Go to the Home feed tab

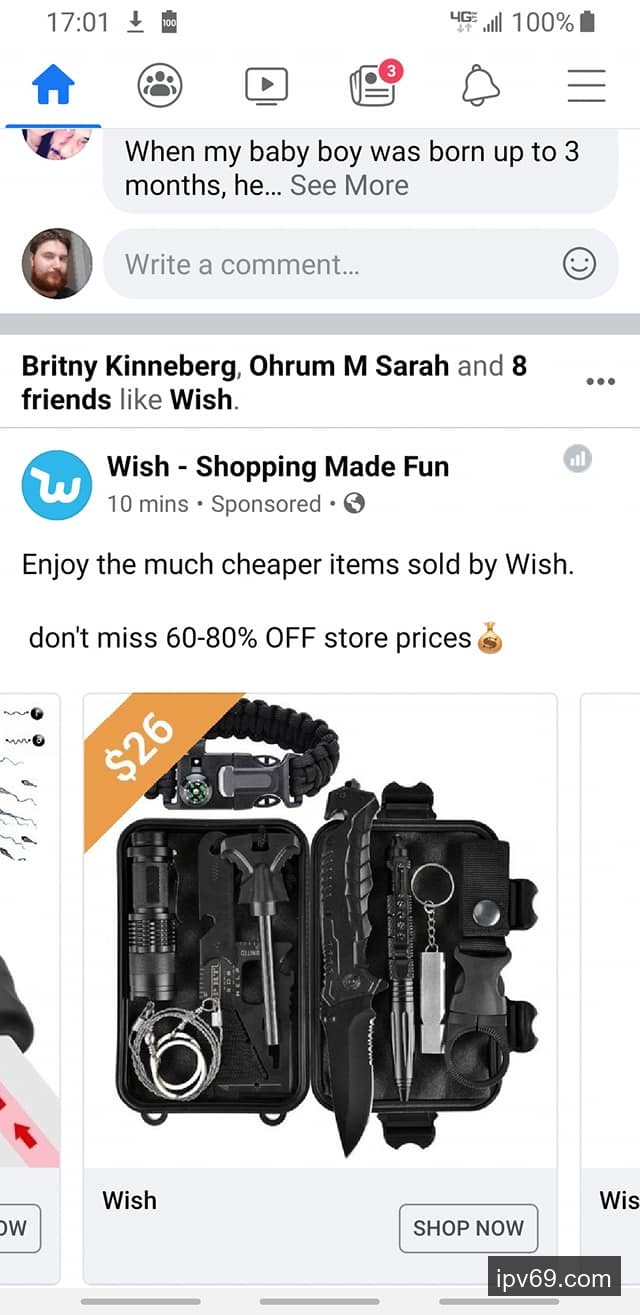(x=53, y=86)
